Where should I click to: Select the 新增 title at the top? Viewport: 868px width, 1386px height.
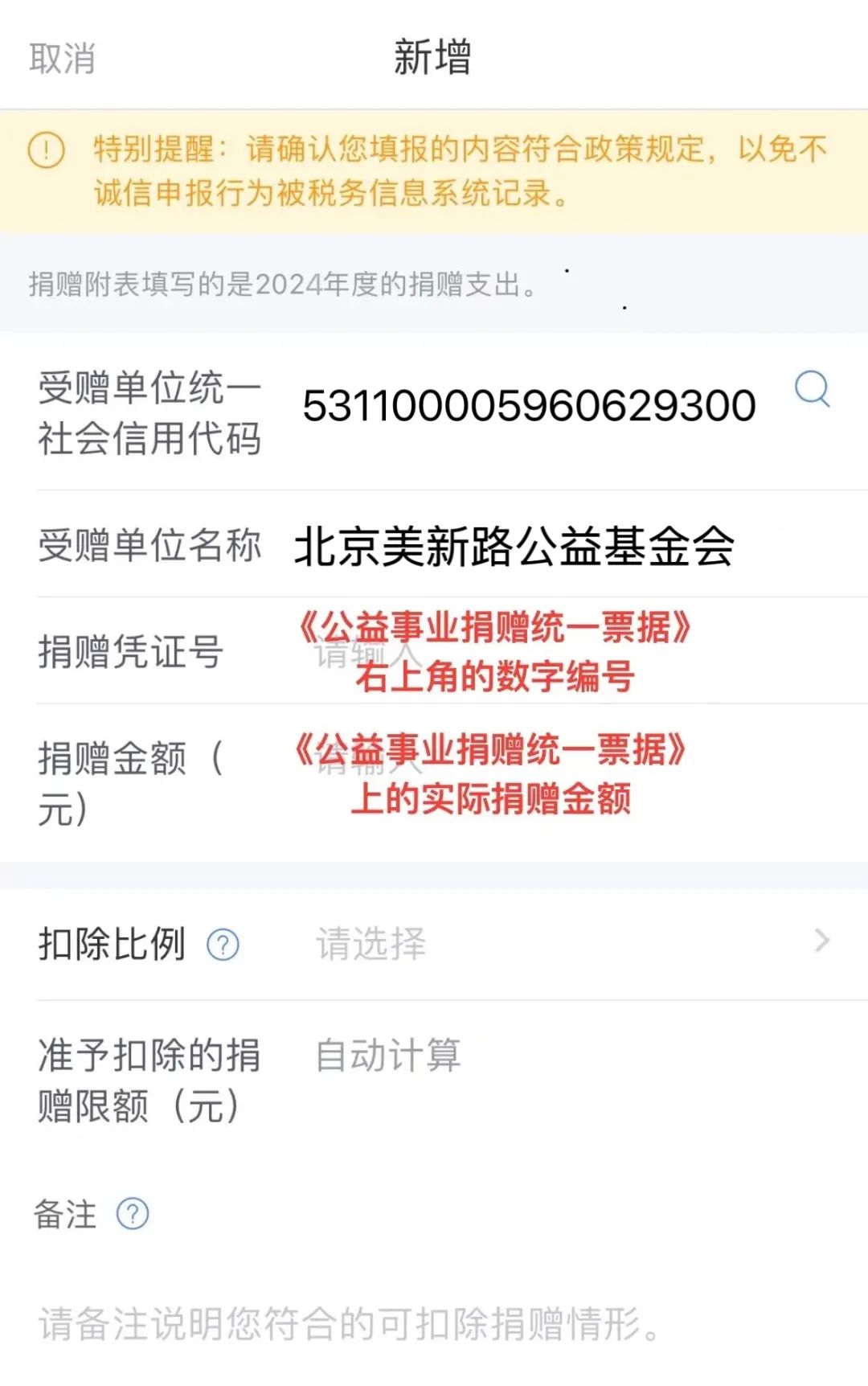coord(434,56)
